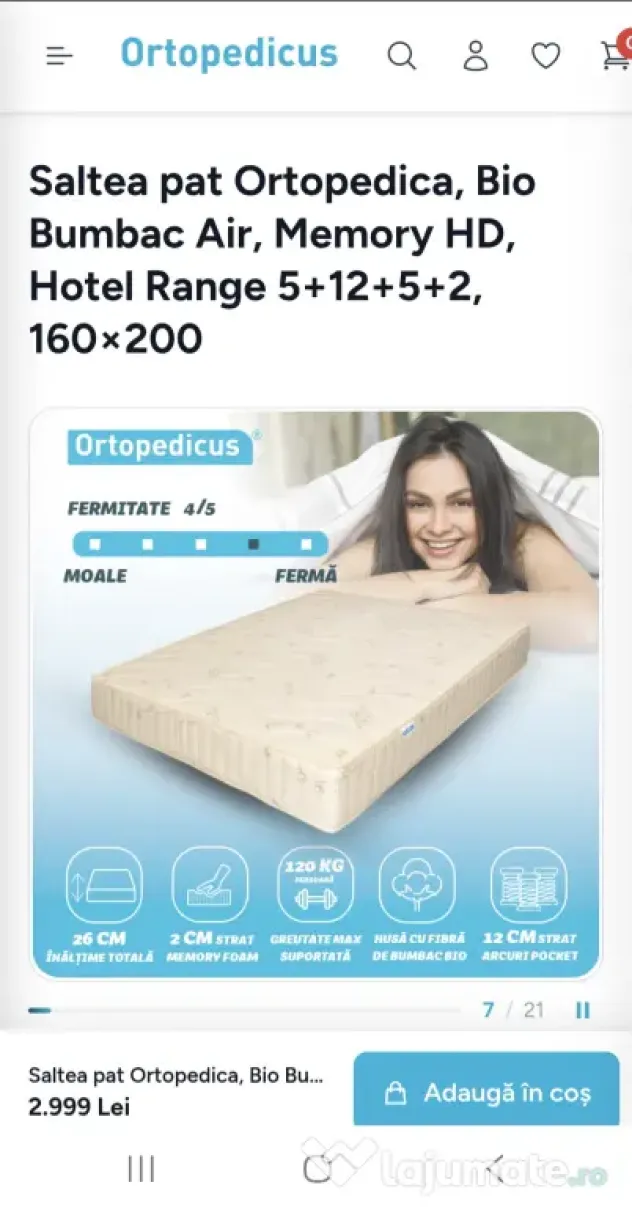Open recent apps from navigation bar
Image resolution: width=632 pixels, height=1207 pixels.
tap(141, 1168)
